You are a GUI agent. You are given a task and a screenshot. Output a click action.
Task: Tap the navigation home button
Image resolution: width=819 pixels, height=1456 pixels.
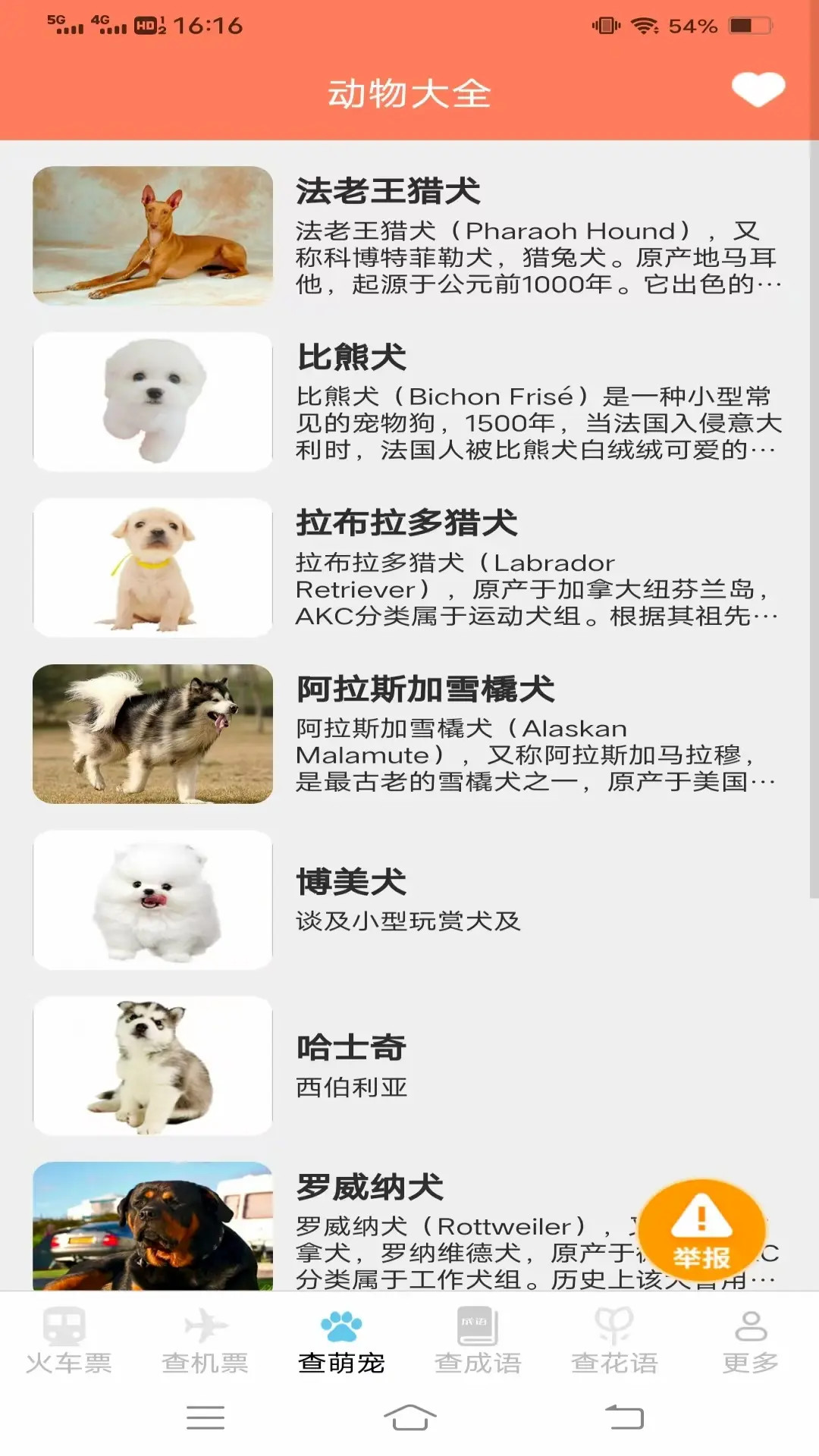[x=409, y=1418]
